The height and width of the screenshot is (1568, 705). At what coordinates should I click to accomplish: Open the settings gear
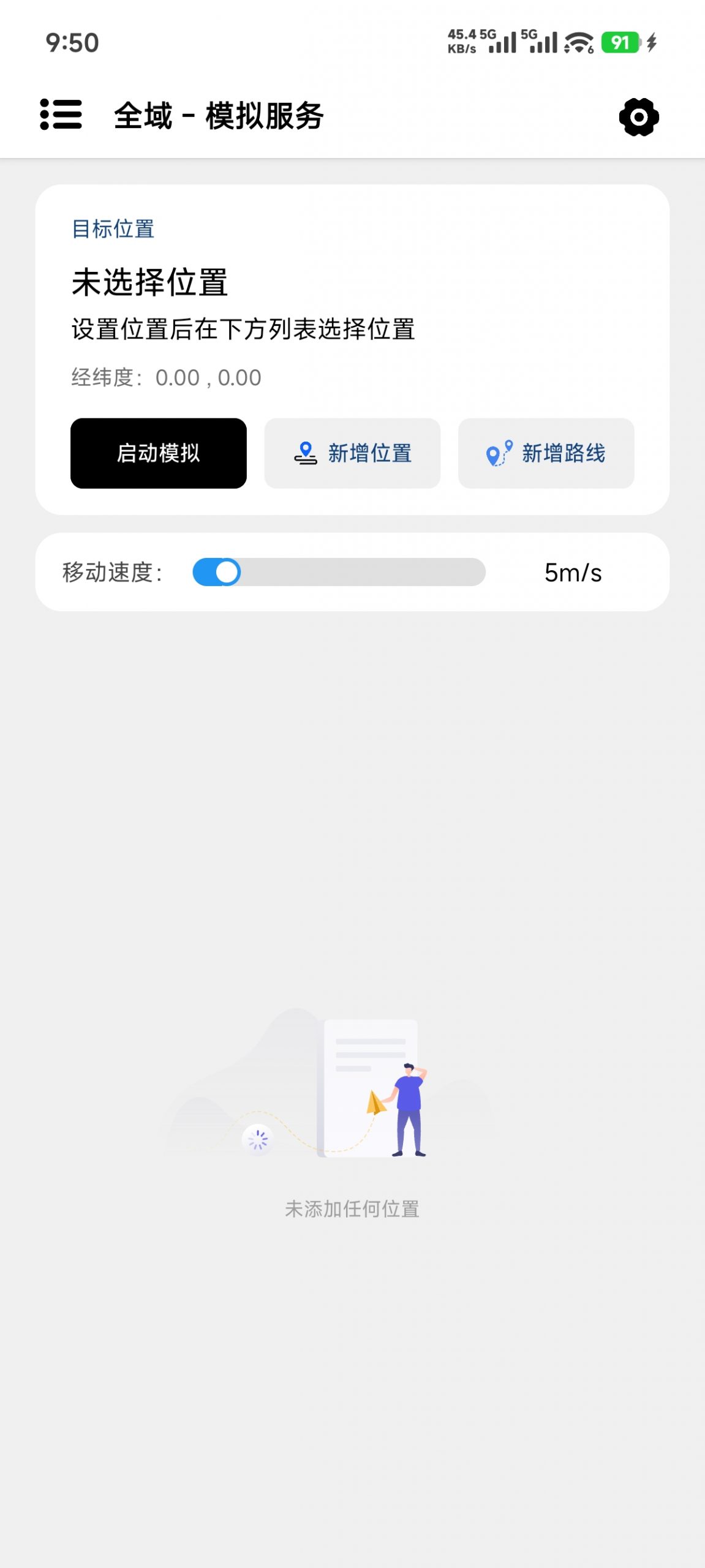click(x=639, y=116)
